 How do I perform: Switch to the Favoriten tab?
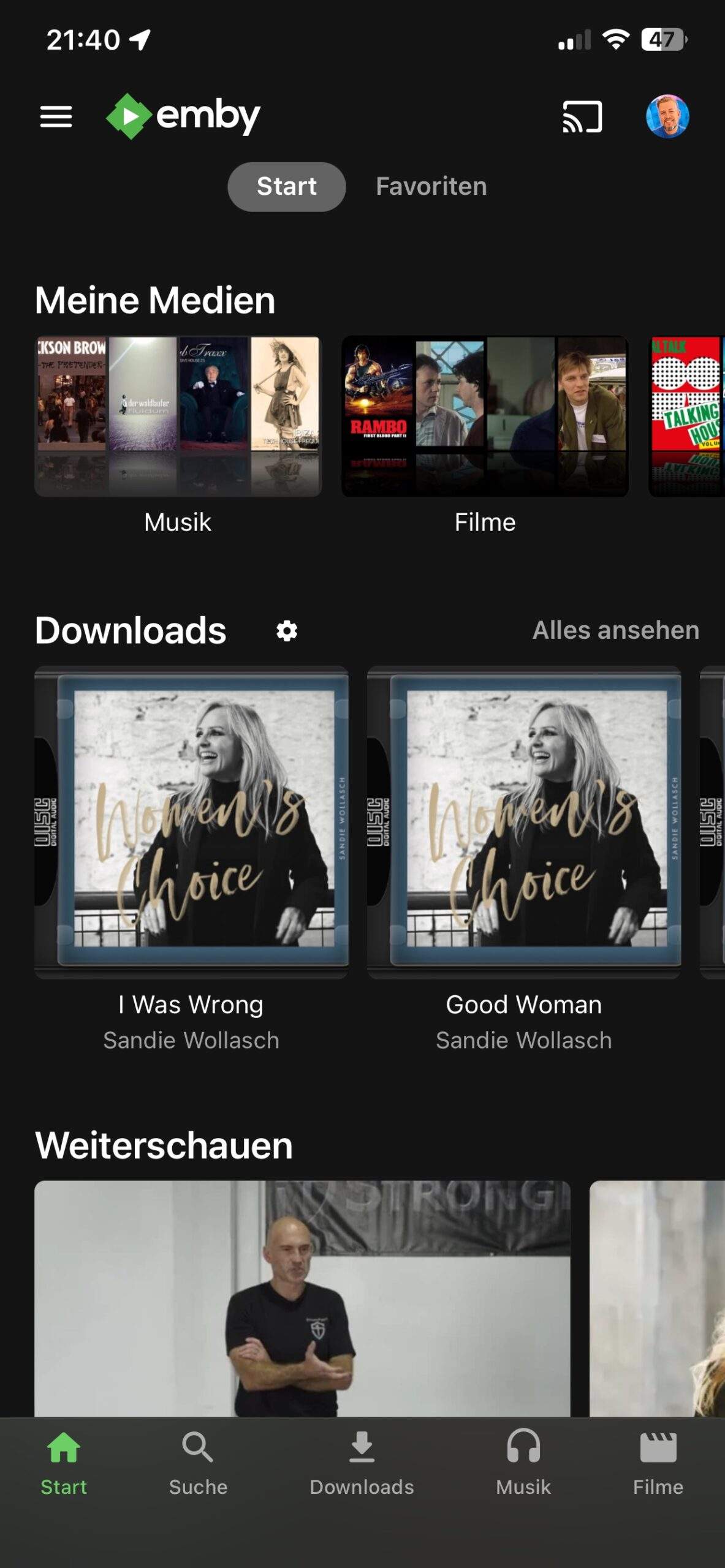point(431,186)
